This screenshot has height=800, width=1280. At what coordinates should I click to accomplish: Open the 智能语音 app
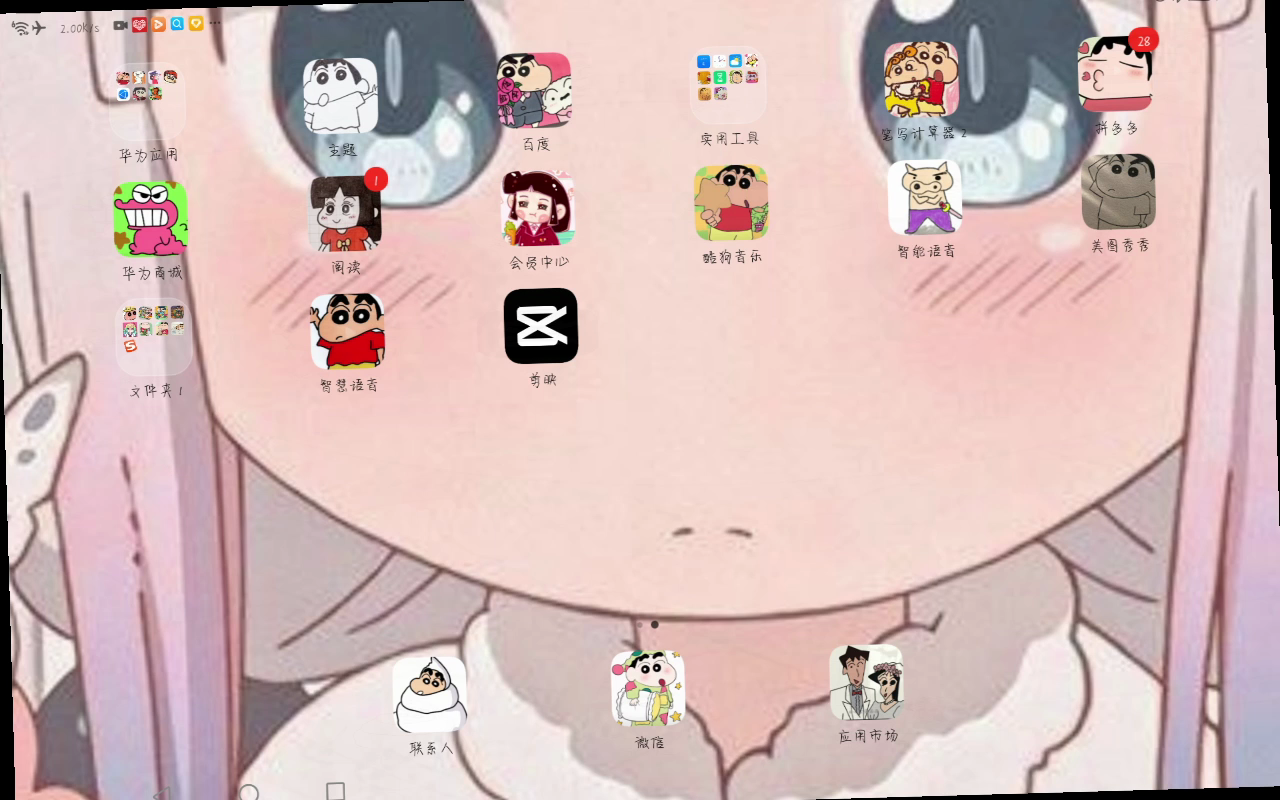click(925, 197)
